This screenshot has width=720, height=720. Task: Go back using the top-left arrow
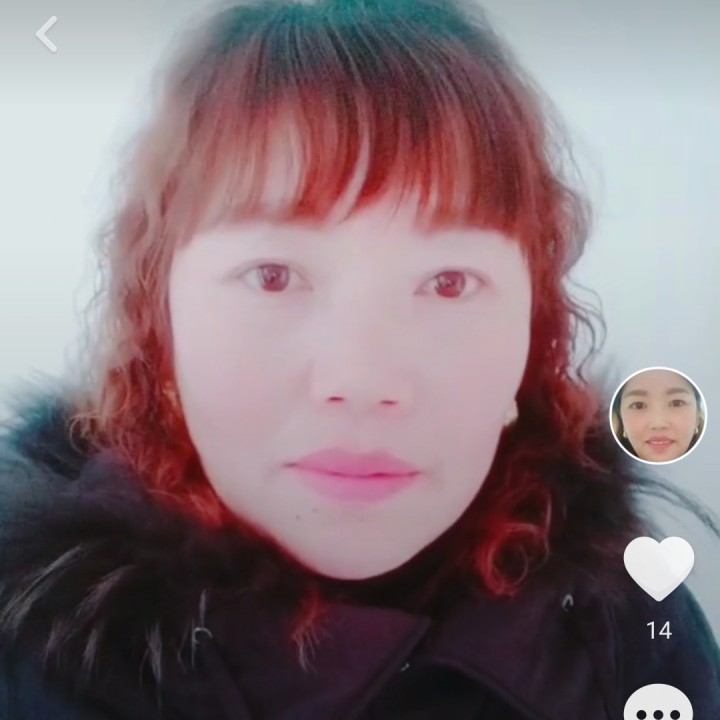46,35
